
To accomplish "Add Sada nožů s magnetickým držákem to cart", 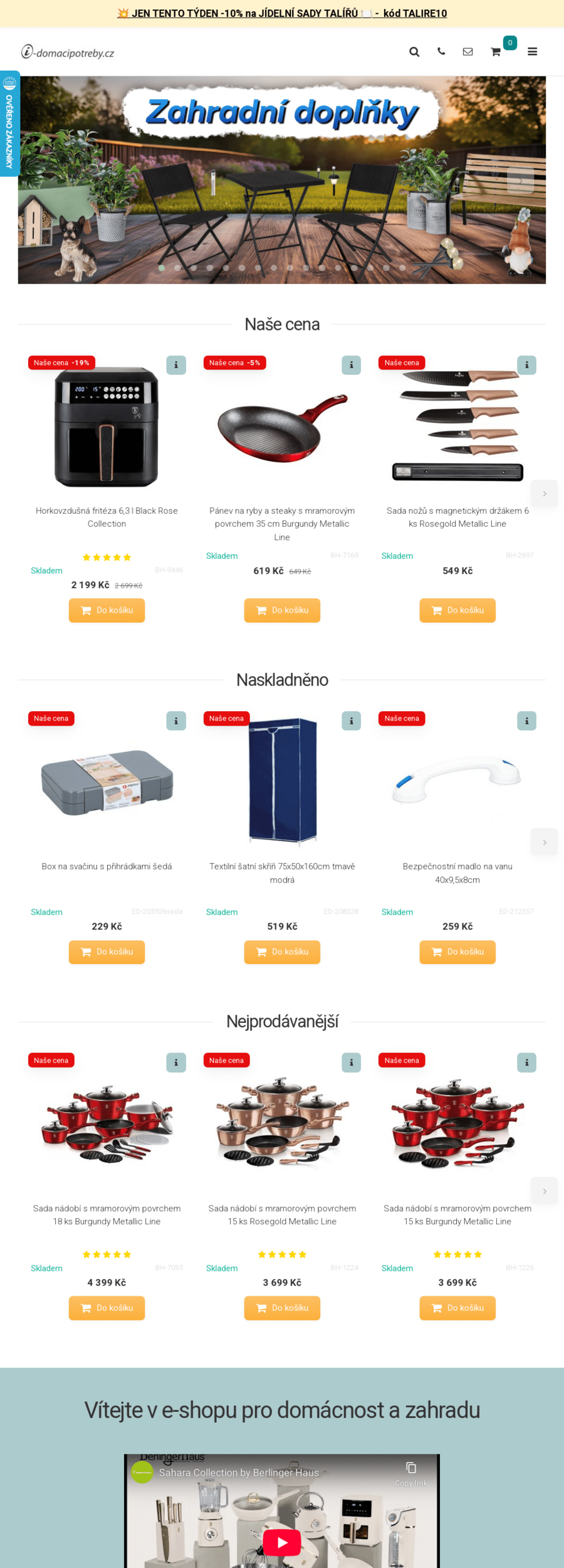I will [x=457, y=610].
